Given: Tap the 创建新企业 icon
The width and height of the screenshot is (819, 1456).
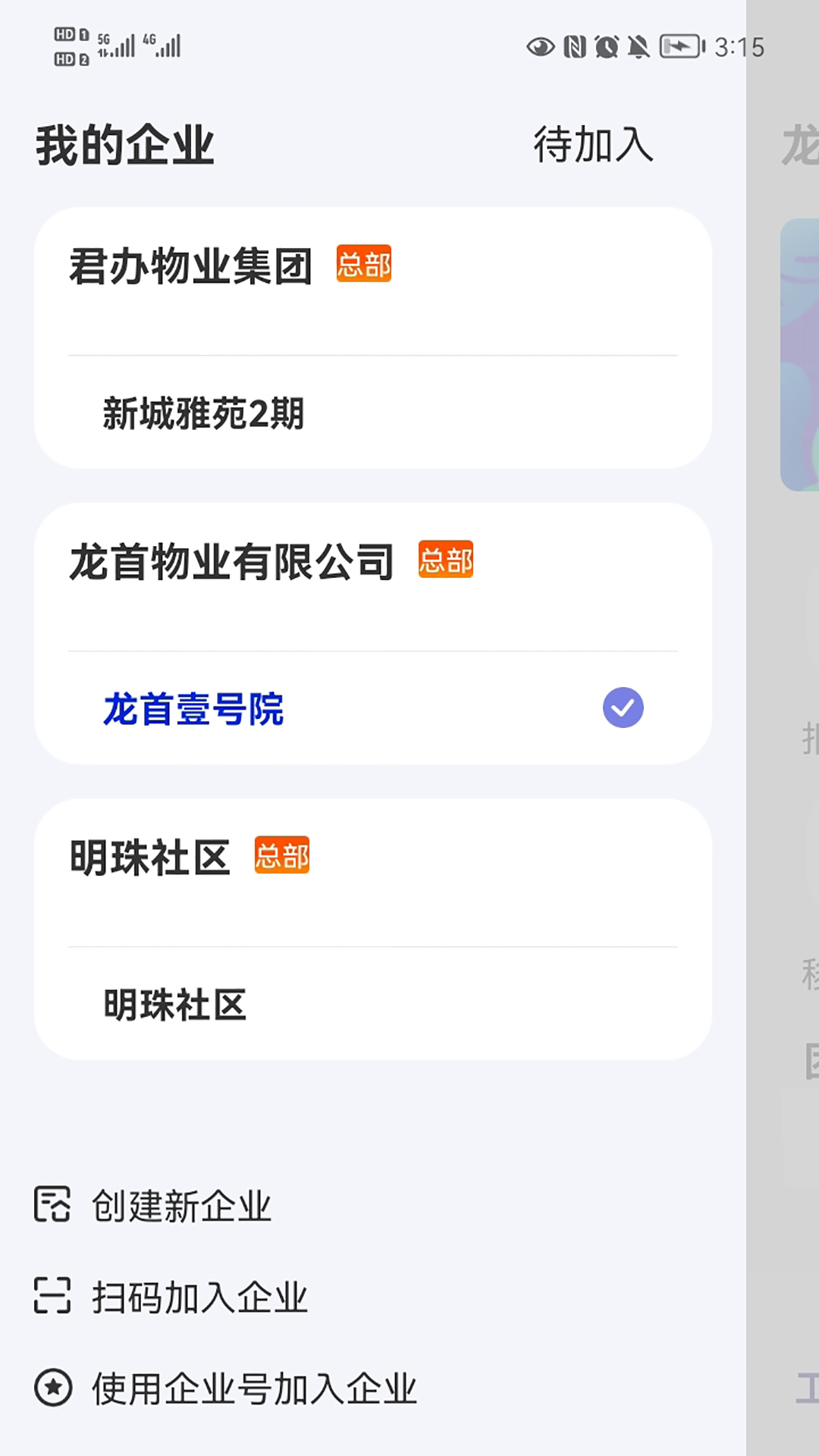Looking at the screenshot, I should point(53,1204).
